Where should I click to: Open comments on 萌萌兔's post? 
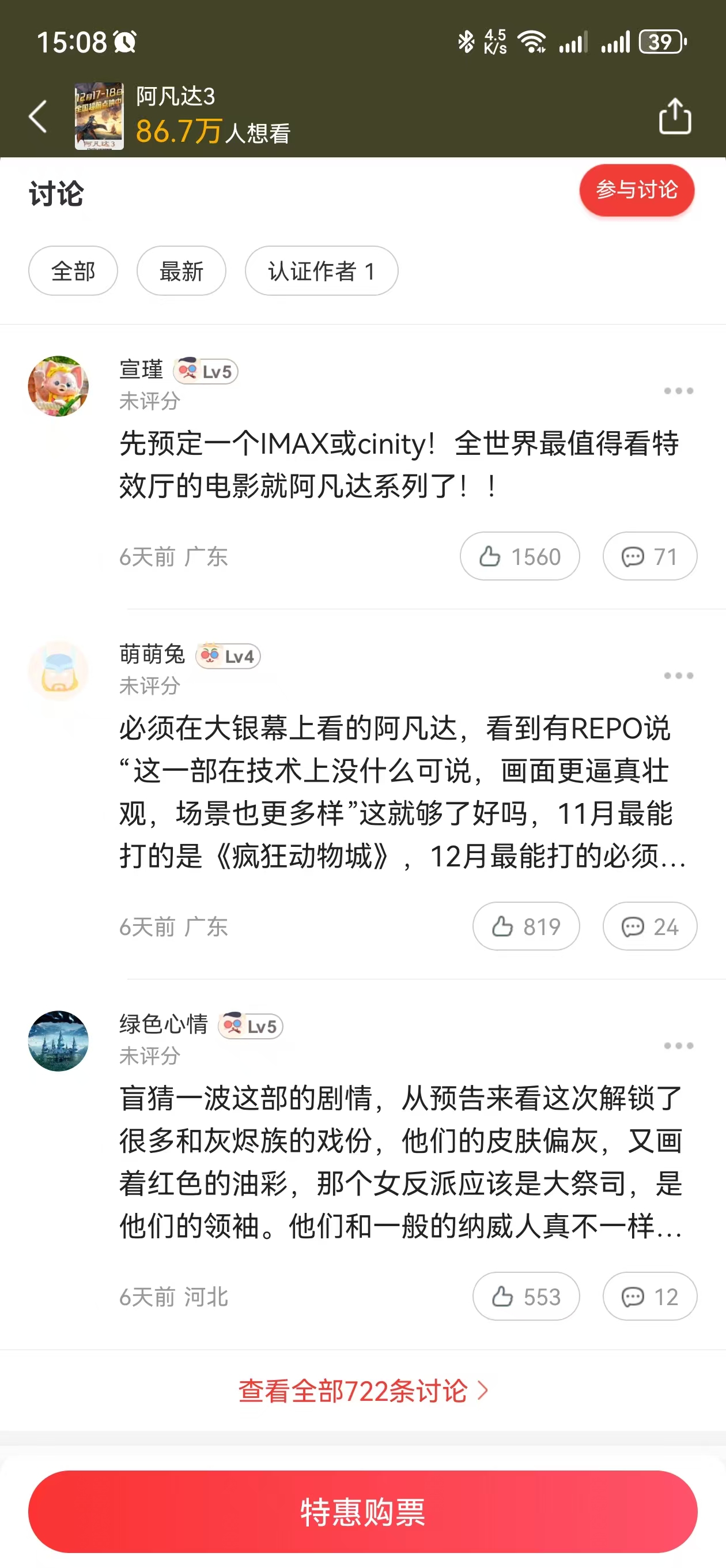click(649, 926)
